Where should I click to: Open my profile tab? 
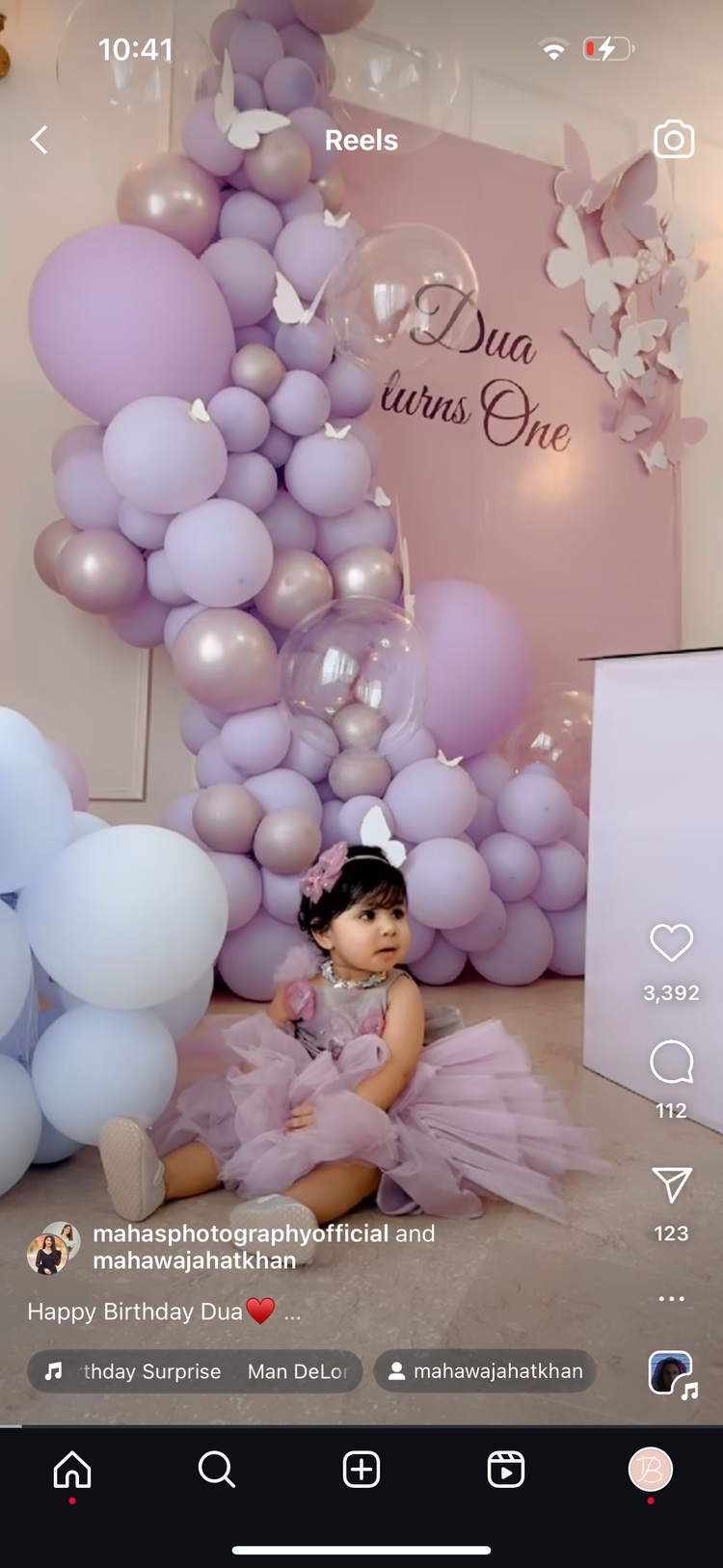(x=651, y=1470)
